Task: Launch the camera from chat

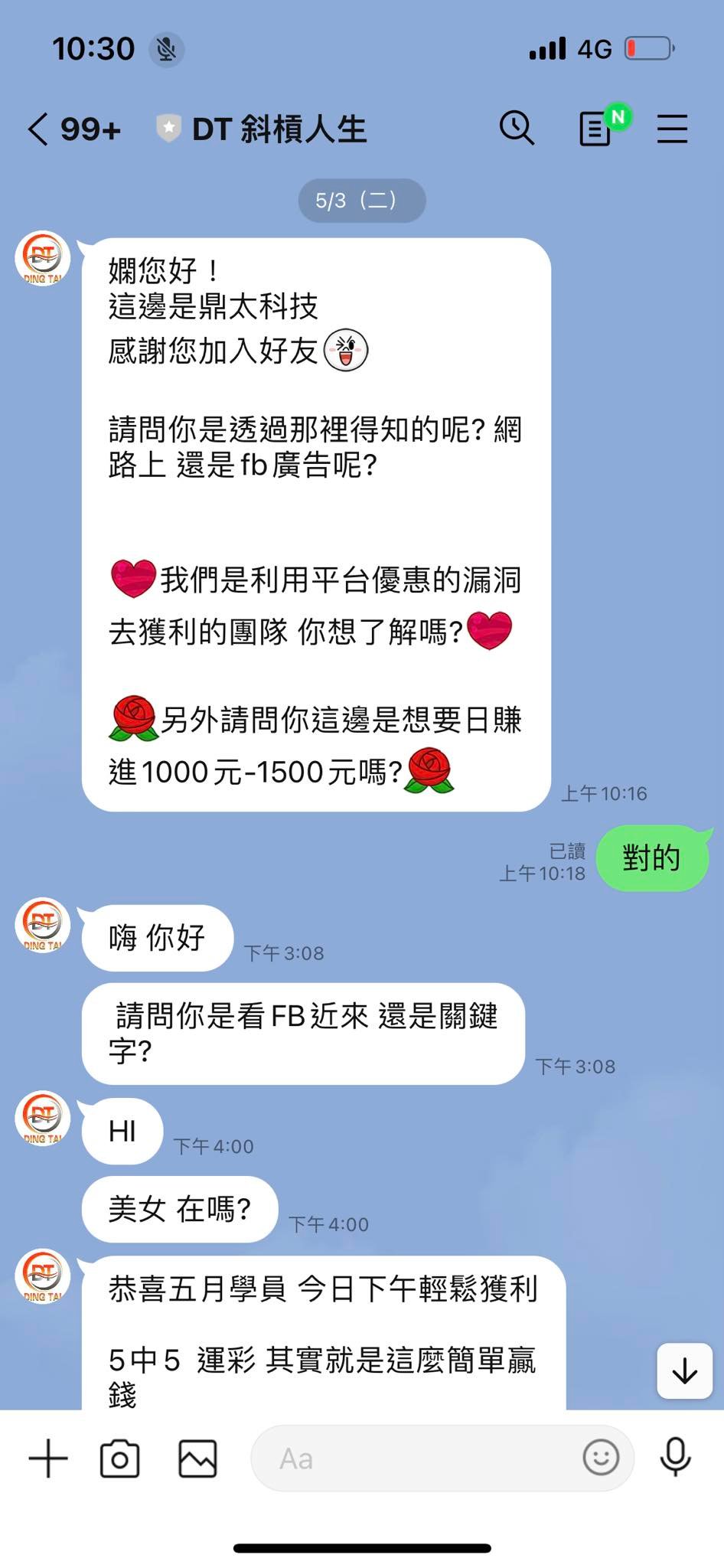Action: (120, 1458)
